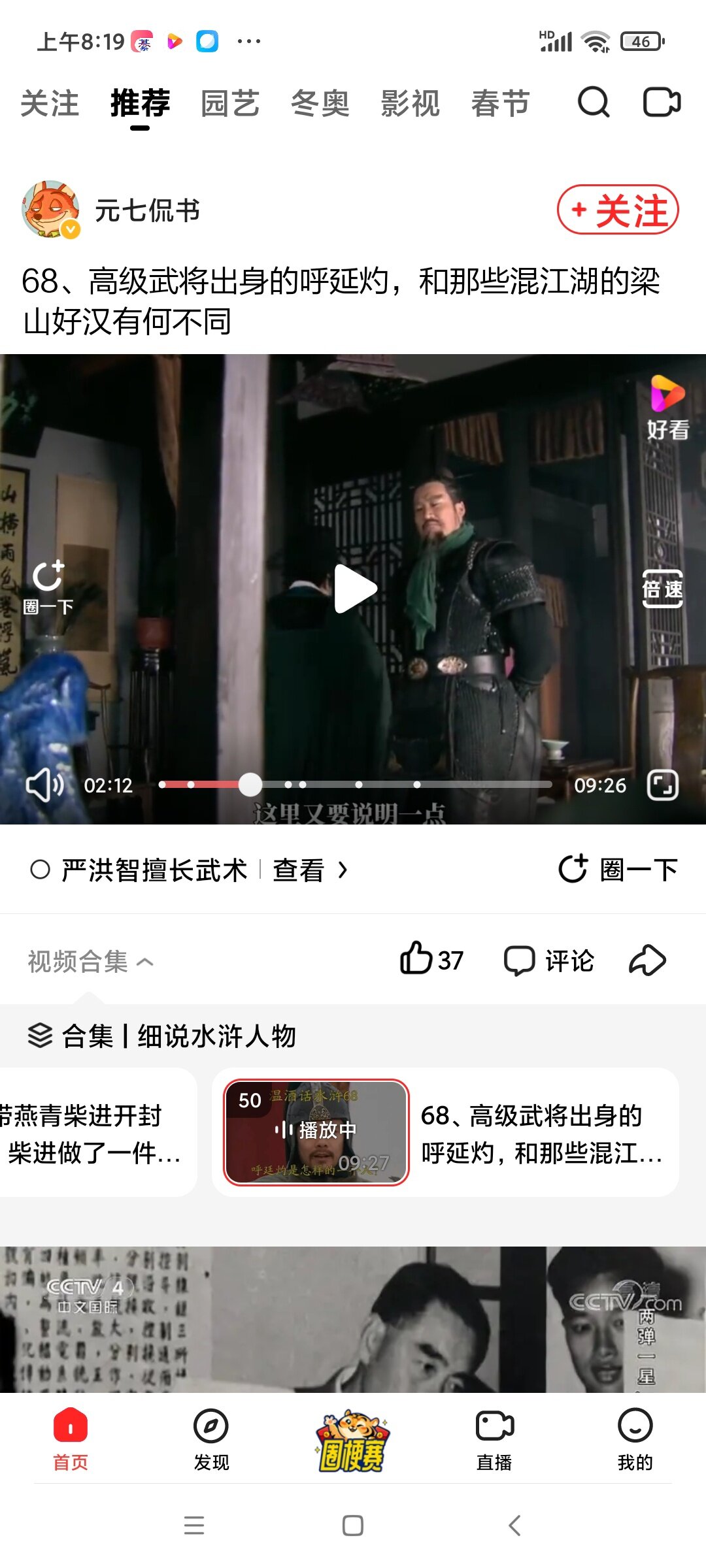Share this video
The width and height of the screenshot is (706, 1568).
click(647, 960)
